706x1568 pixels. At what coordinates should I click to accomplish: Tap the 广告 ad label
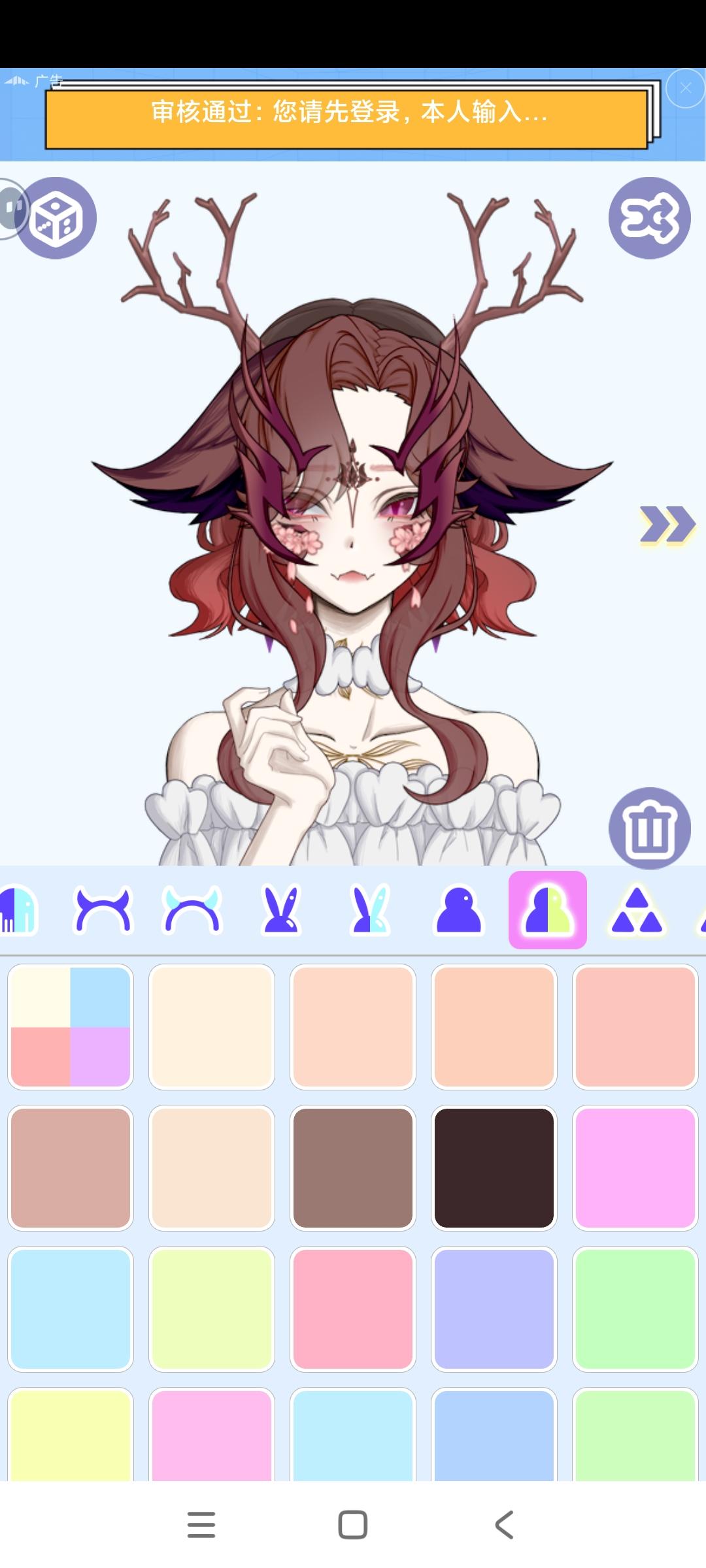point(48,80)
